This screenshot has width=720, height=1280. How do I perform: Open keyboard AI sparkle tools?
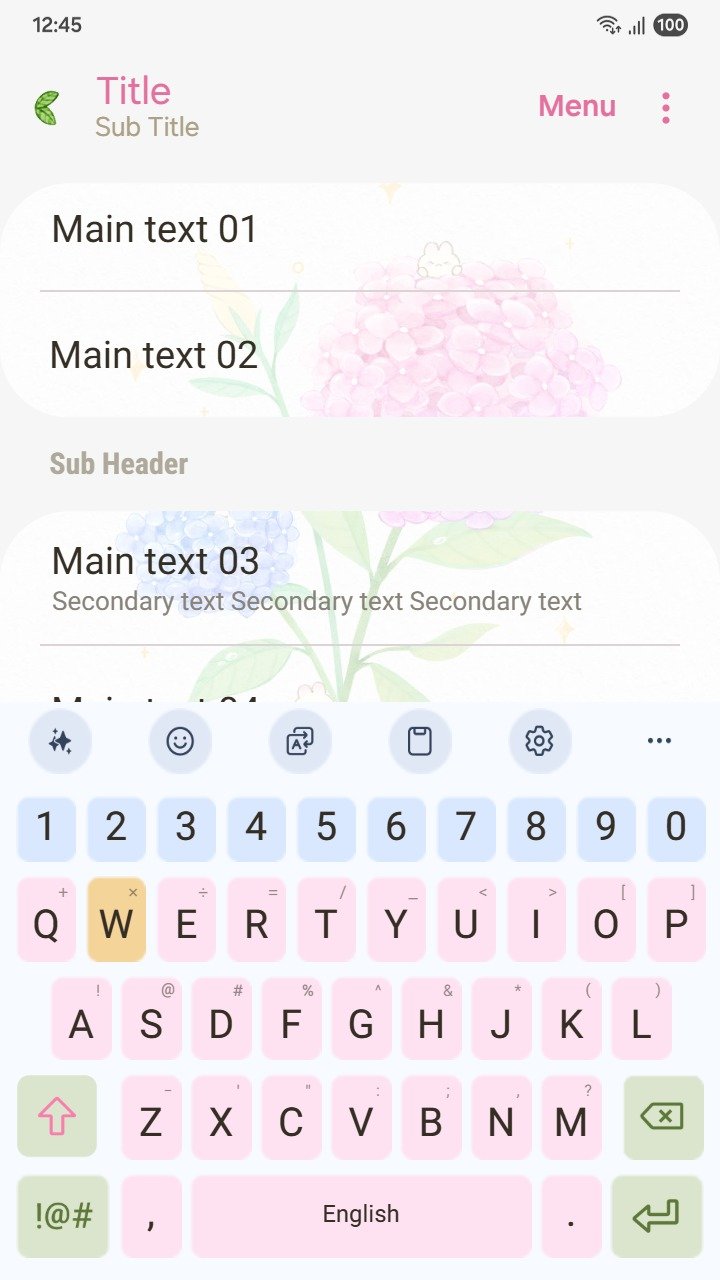tap(60, 741)
